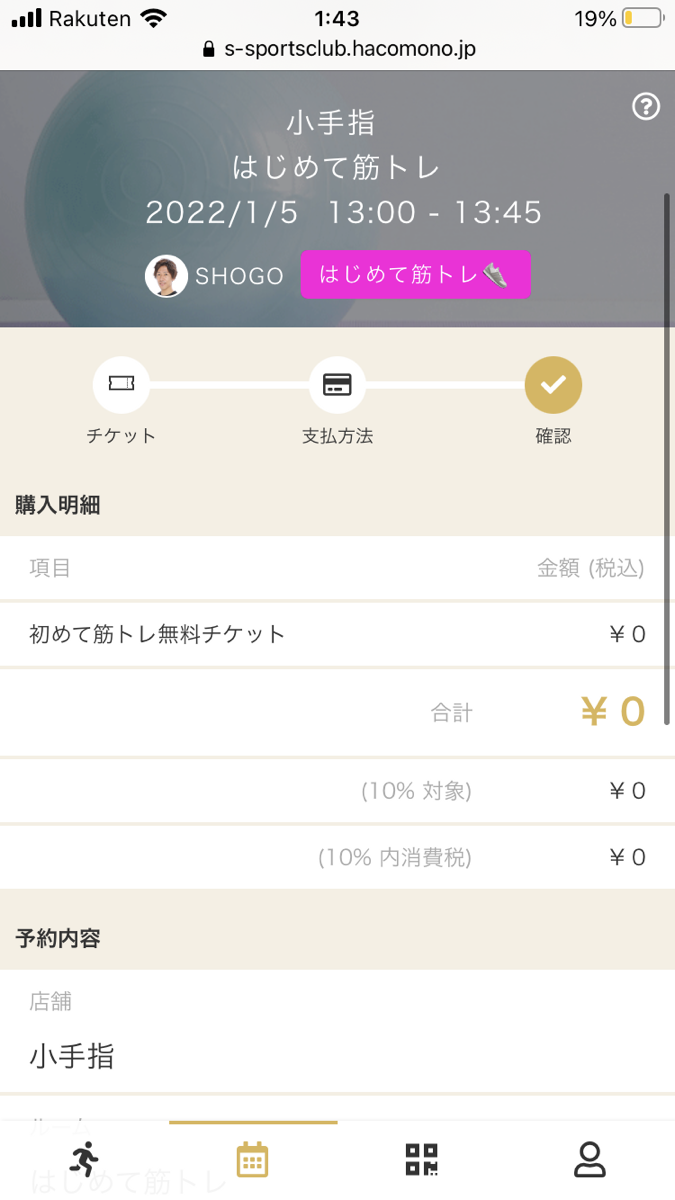Open the QR code tab
The width and height of the screenshot is (675, 1200).
click(x=422, y=1160)
